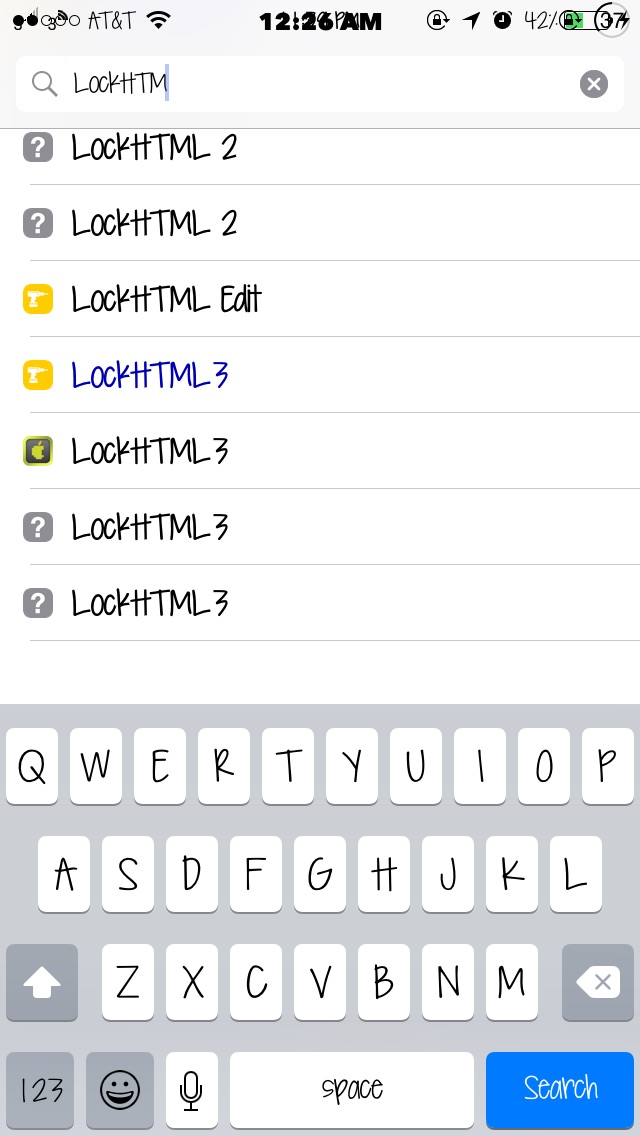Clear the LockHTM search text
The width and height of the screenshot is (640, 1136).
[x=594, y=84]
